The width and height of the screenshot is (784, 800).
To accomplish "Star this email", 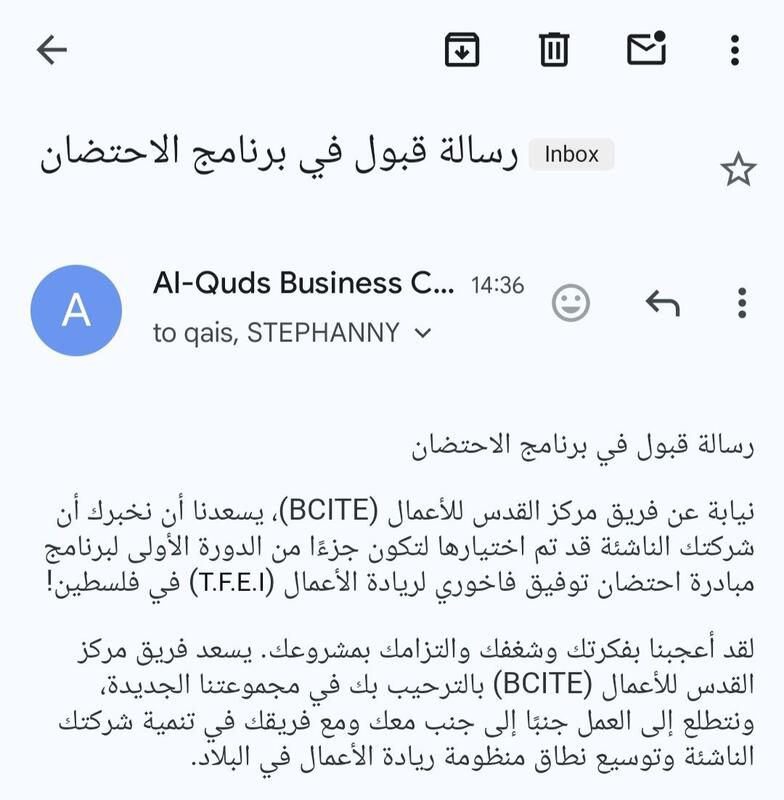I will click(738, 171).
